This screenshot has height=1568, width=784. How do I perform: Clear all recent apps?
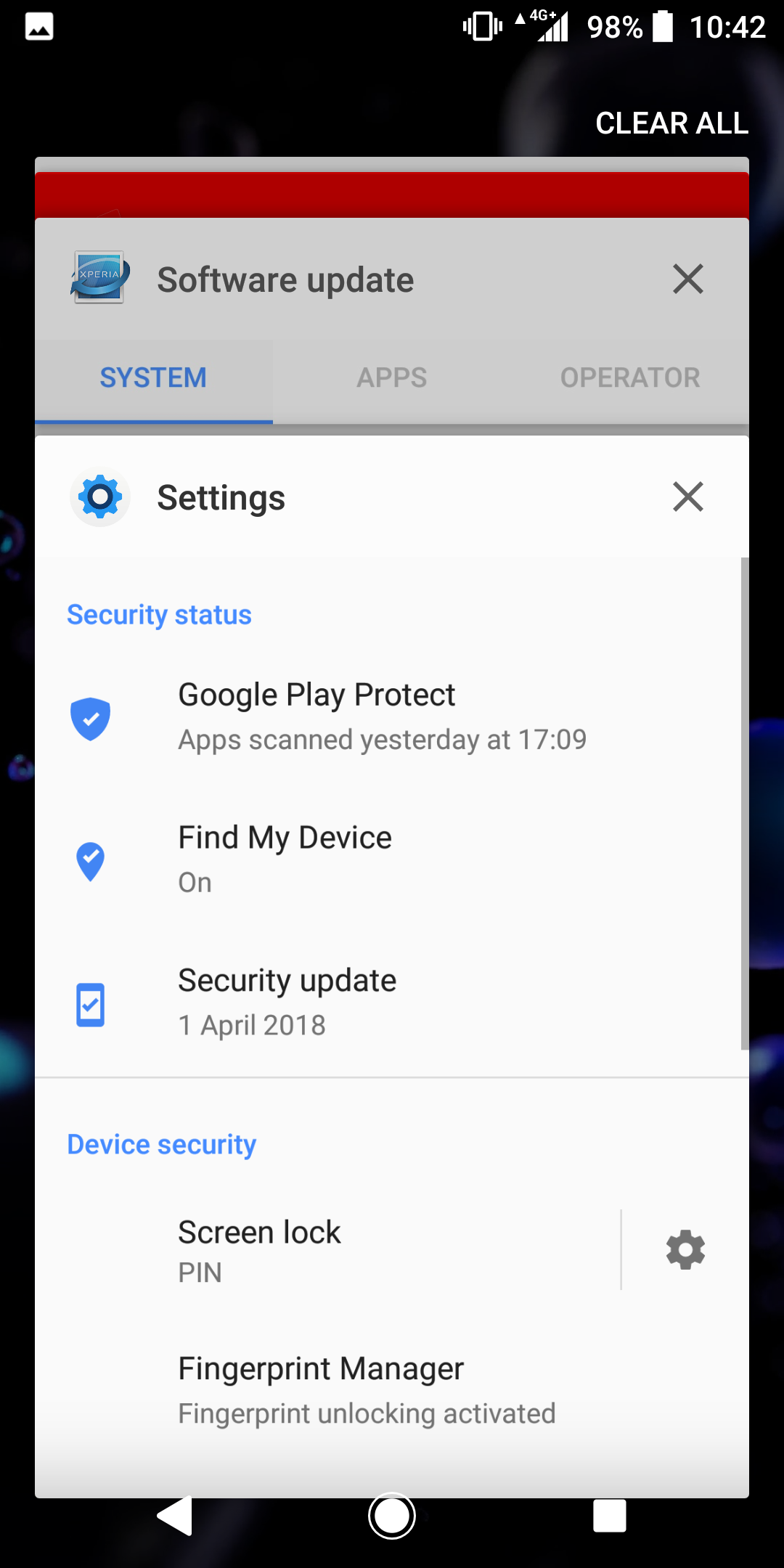pyautogui.click(x=671, y=123)
